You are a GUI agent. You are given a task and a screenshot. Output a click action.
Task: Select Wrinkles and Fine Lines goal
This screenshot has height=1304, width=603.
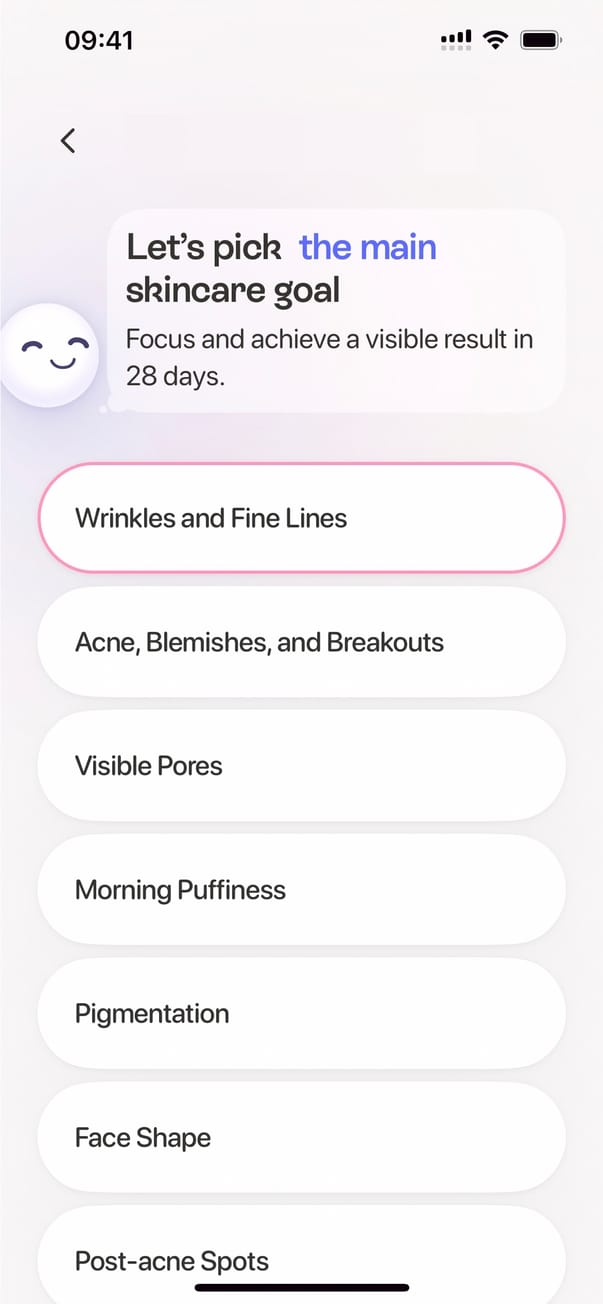point(301,518)
